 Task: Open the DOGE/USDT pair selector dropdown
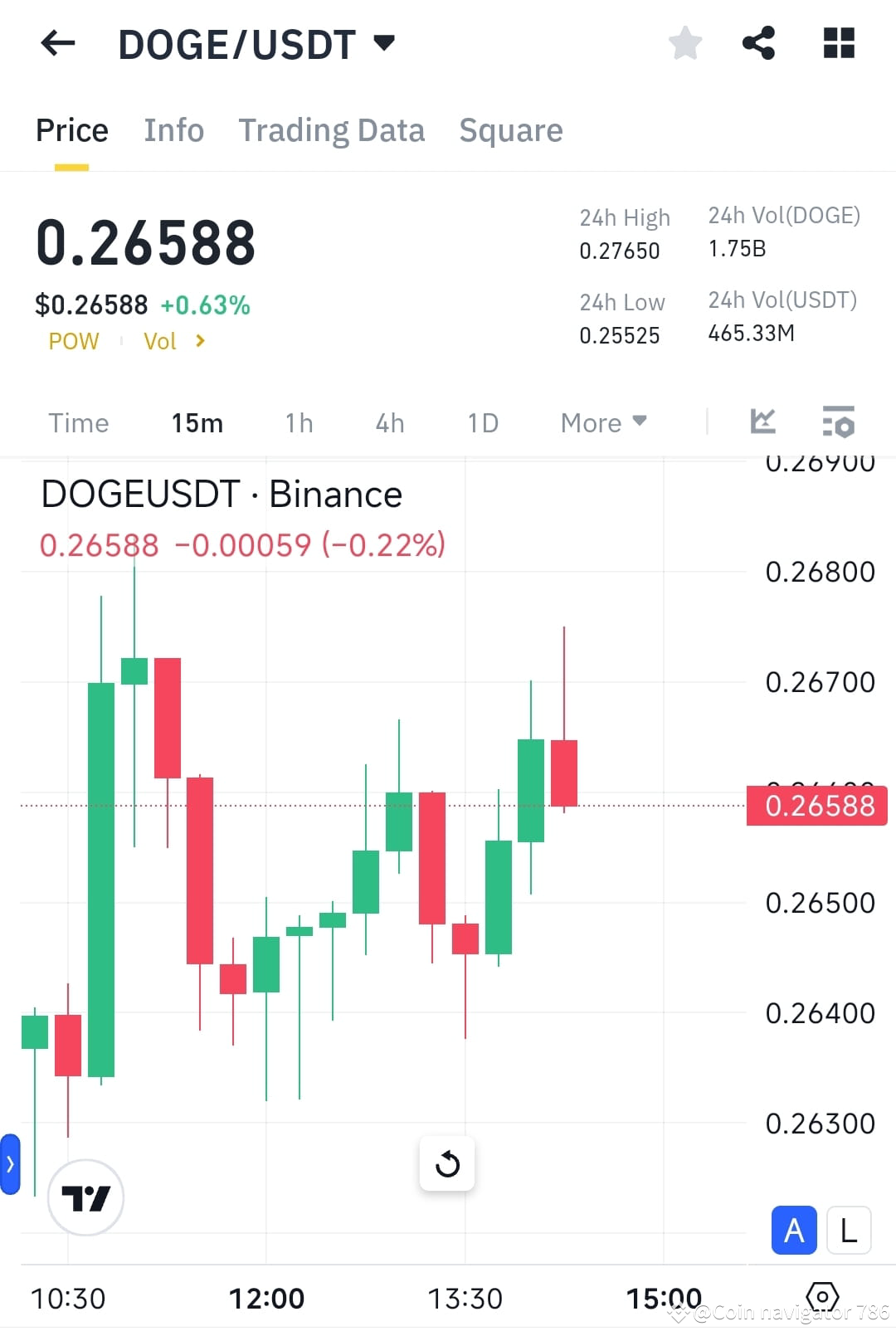(384, 43)
